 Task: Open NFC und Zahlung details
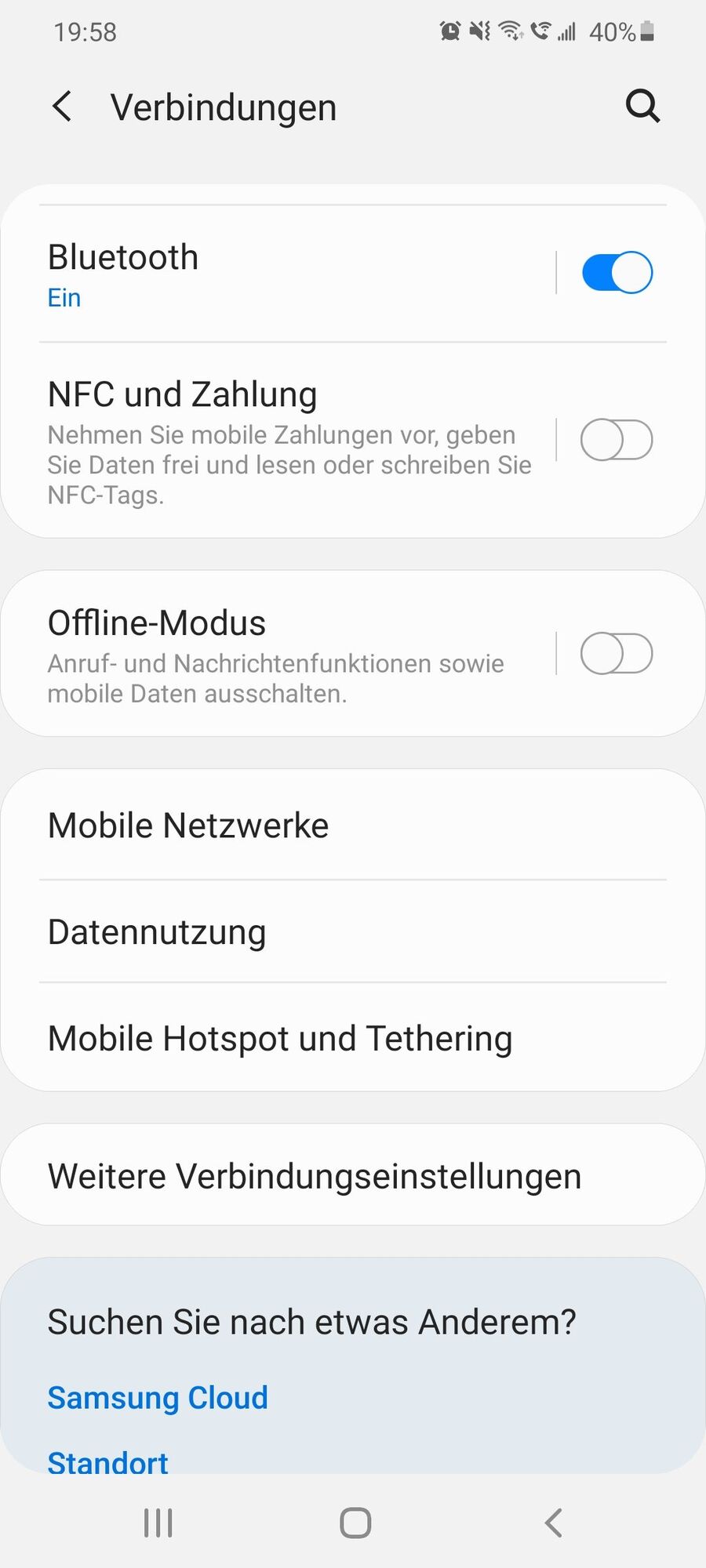290,441
